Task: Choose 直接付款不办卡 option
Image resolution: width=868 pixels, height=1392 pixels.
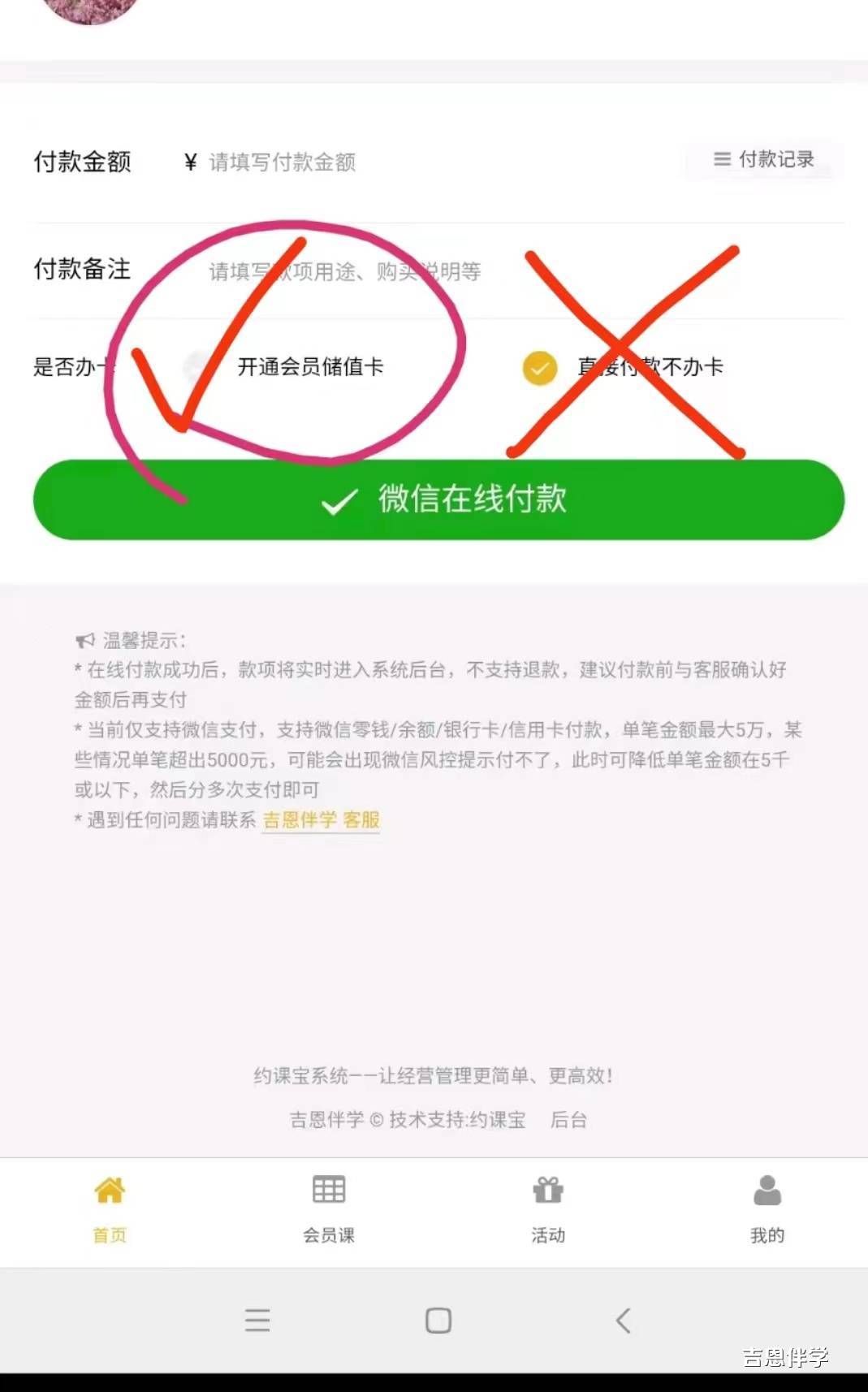Action: 540,368
